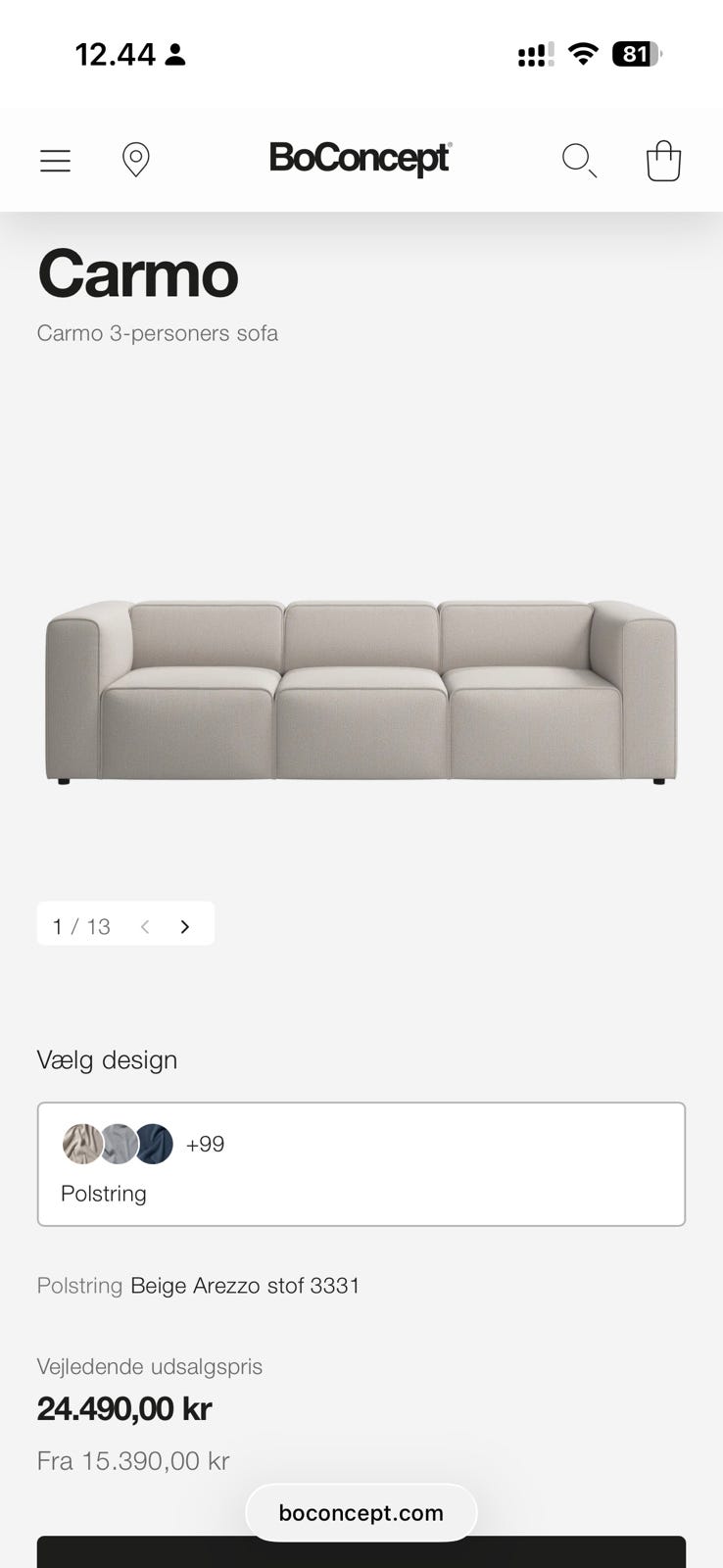Open the shopping bag icon
The width and height of the screenshot is (723, 1568).
pyautogui.click(x=663, y=160)
